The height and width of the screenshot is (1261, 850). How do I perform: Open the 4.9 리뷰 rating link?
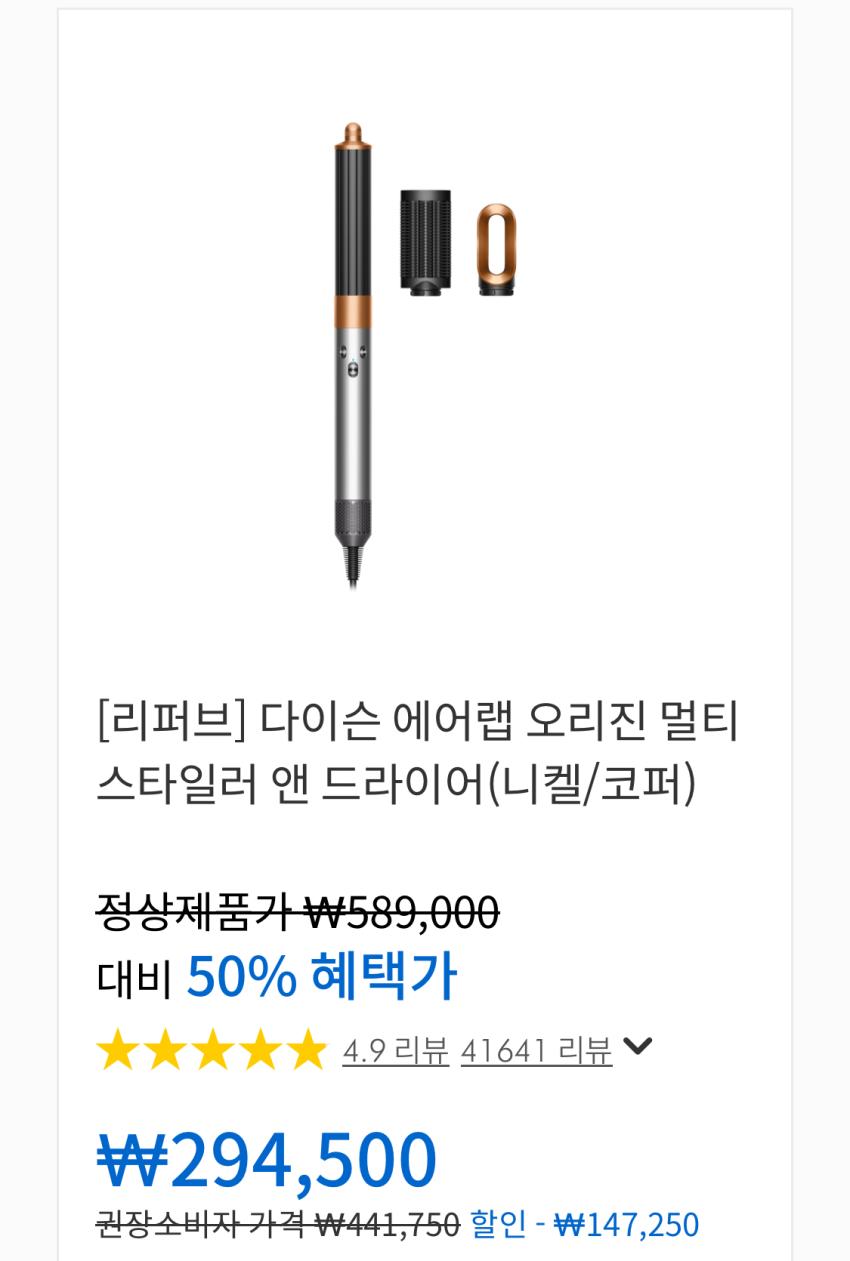click(395, 1051)
